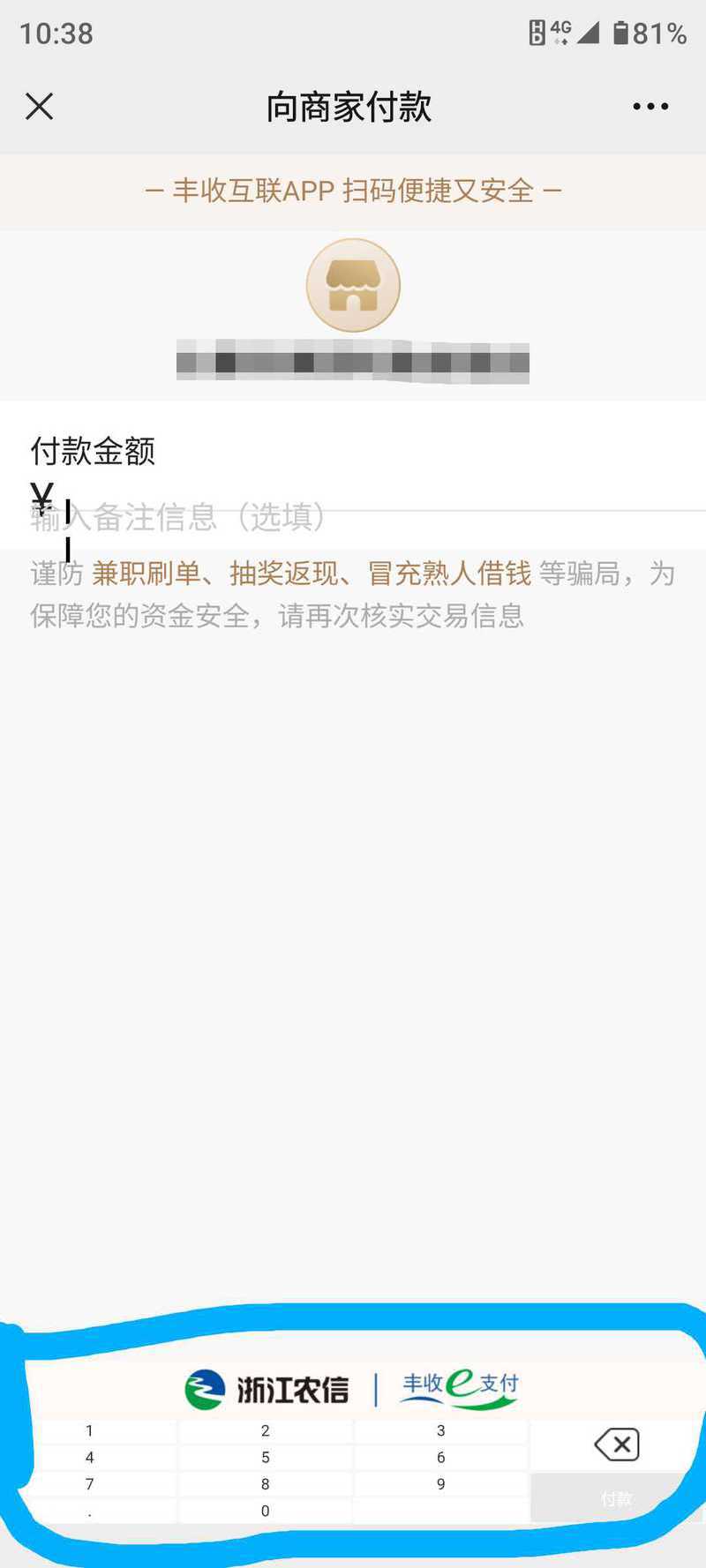
Task: Tap digit 5 on the keypad
Action: click(x=265, y=1457)
